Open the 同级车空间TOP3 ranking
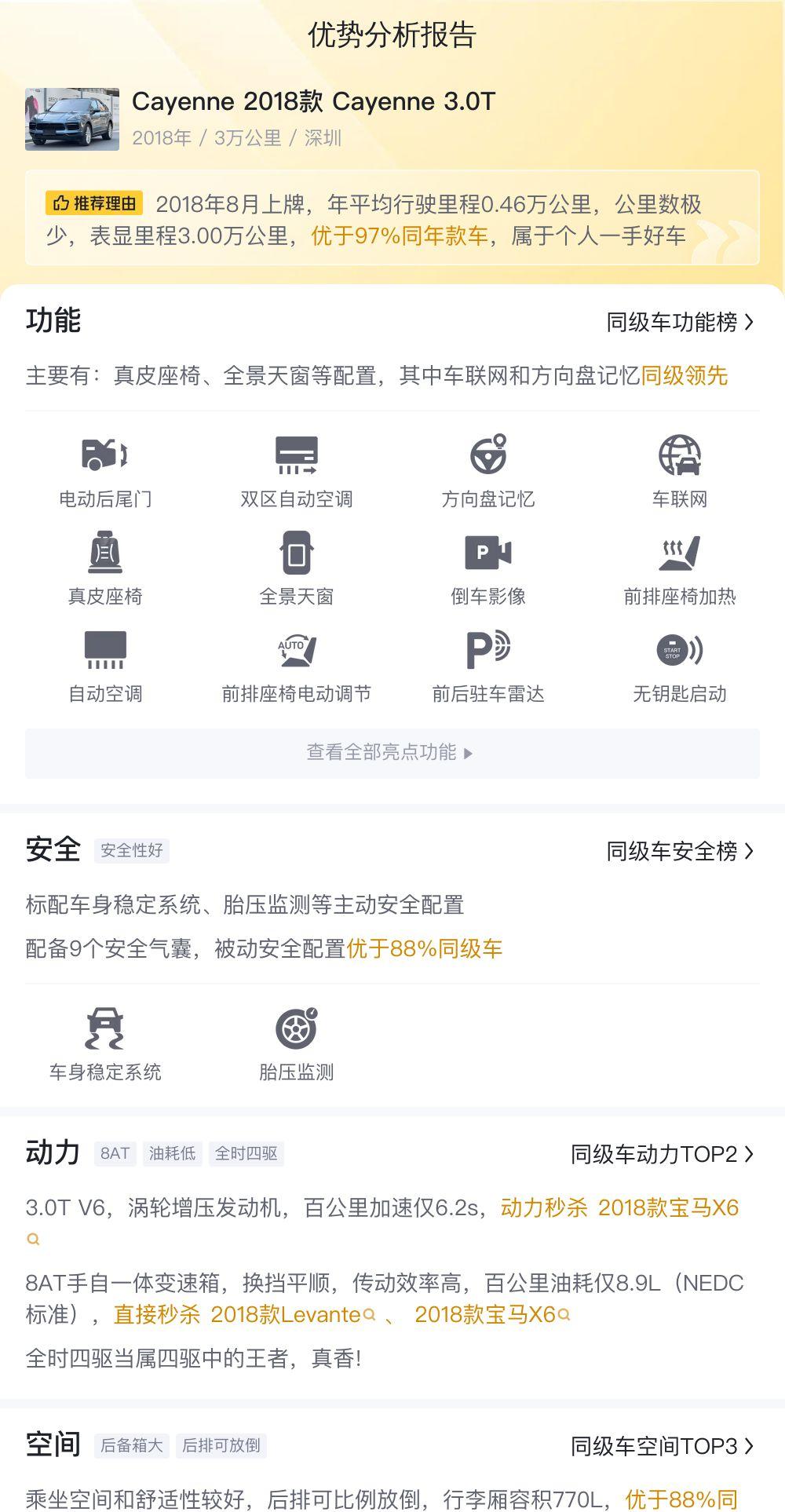The width and height of the screenshot is (785, 1512). point(662,1446)
